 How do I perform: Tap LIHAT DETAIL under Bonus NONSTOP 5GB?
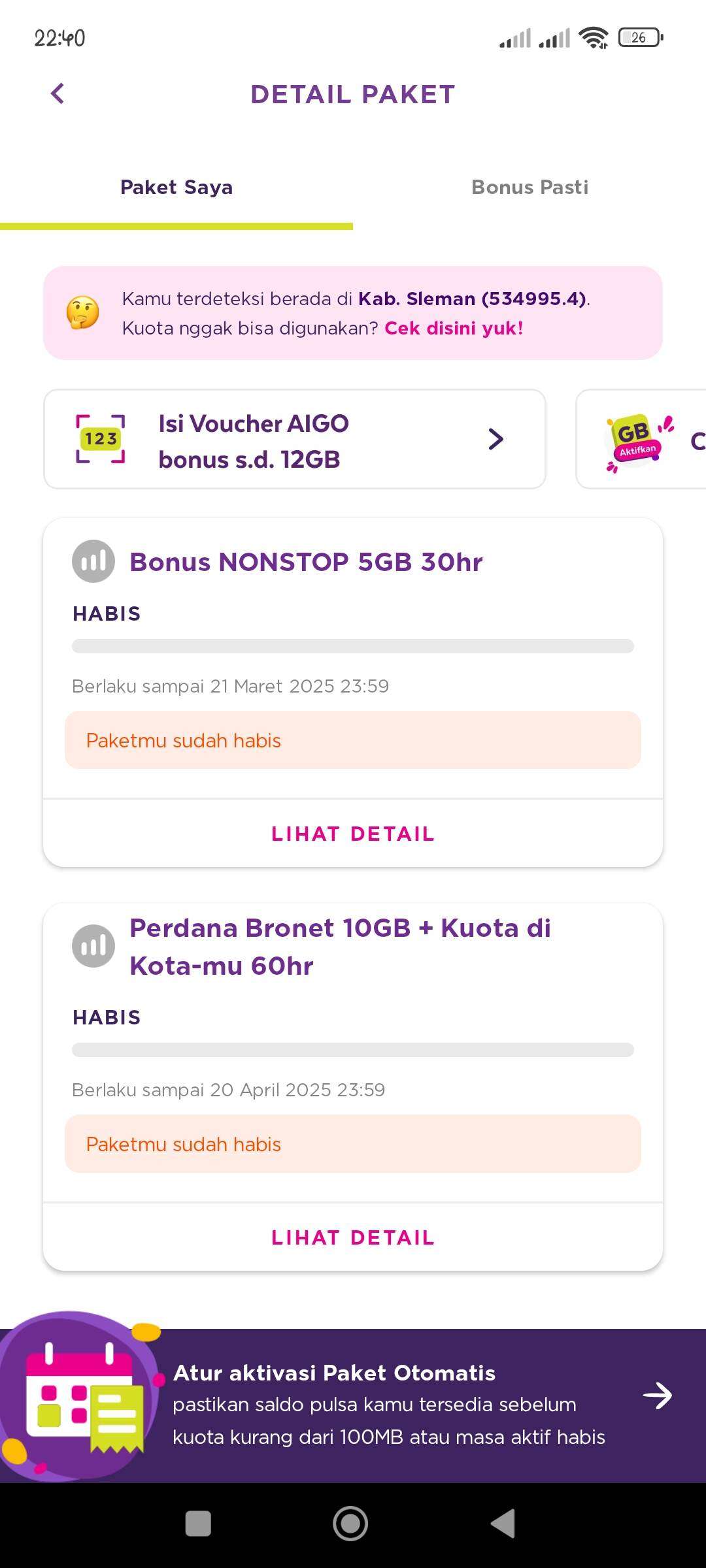[x=352, y=833]
